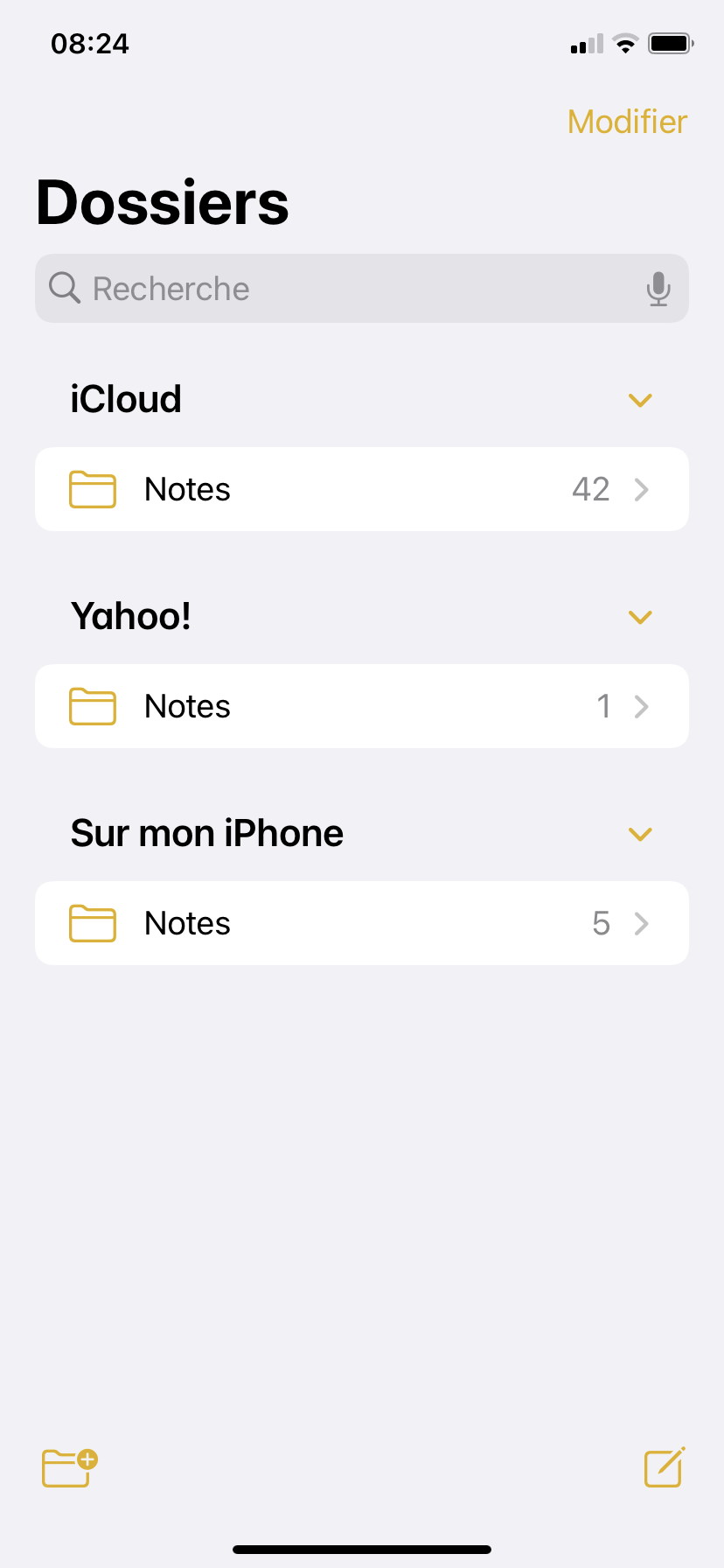Viewport: 724px width, 1568px height.
Task: Collapse the iCloud section
Action: pos(640,400)
